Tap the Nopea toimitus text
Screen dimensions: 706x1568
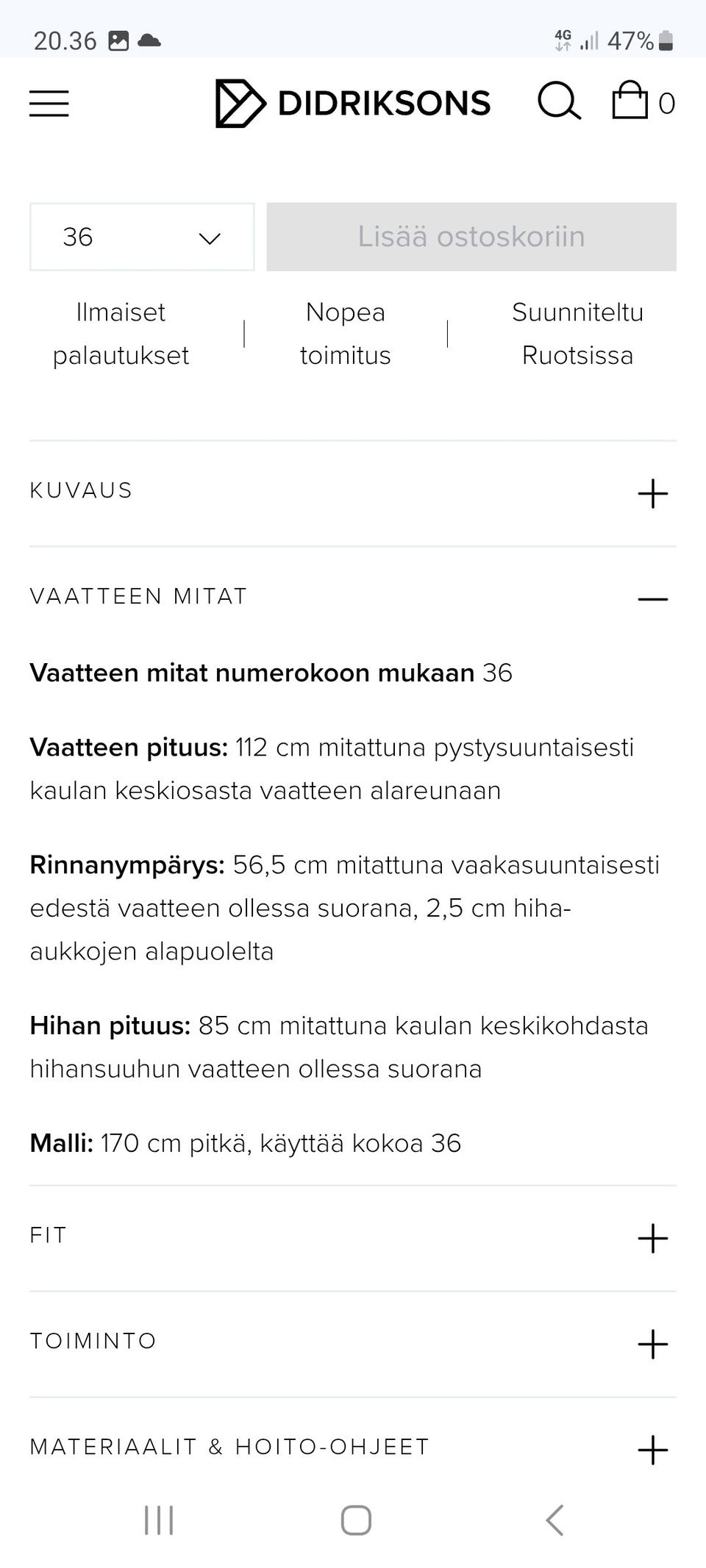pyautogui.click(x=345, y=334)
